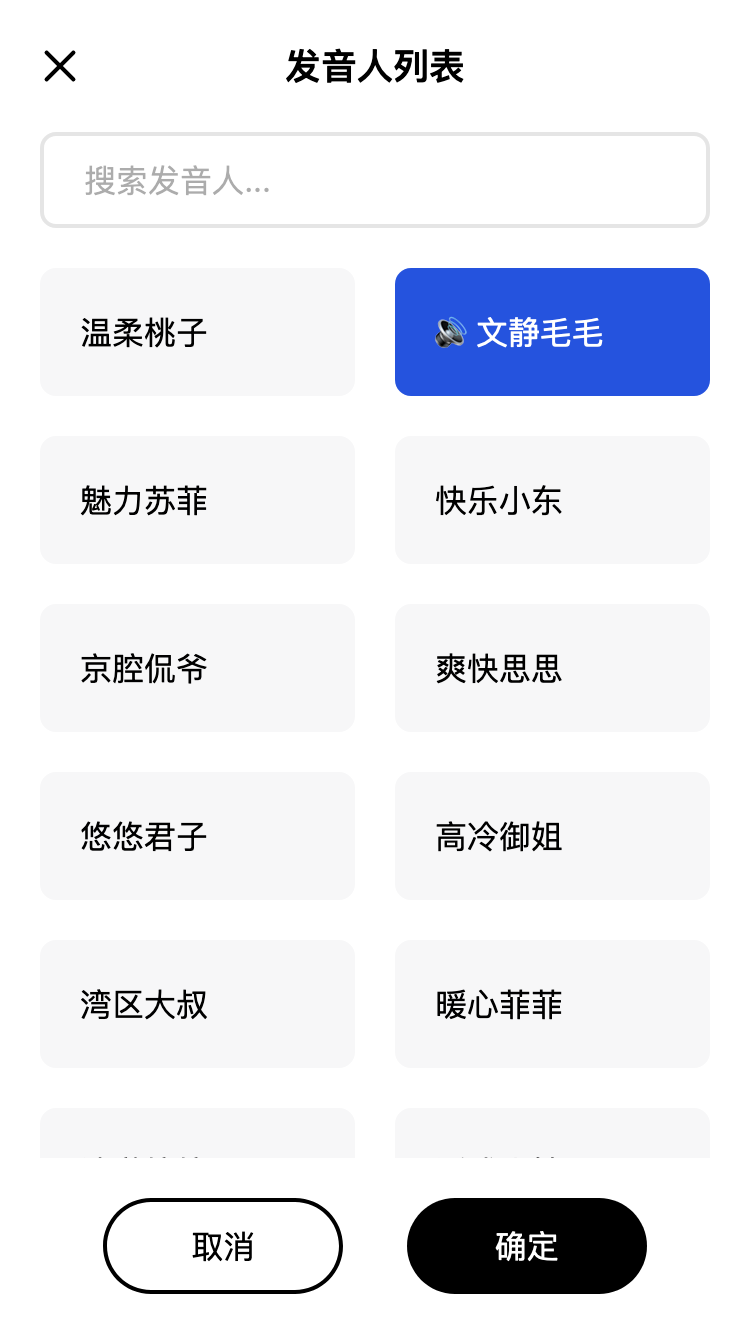
Task: Select the 悠悠君子 voice
Action: coord(197,836)
